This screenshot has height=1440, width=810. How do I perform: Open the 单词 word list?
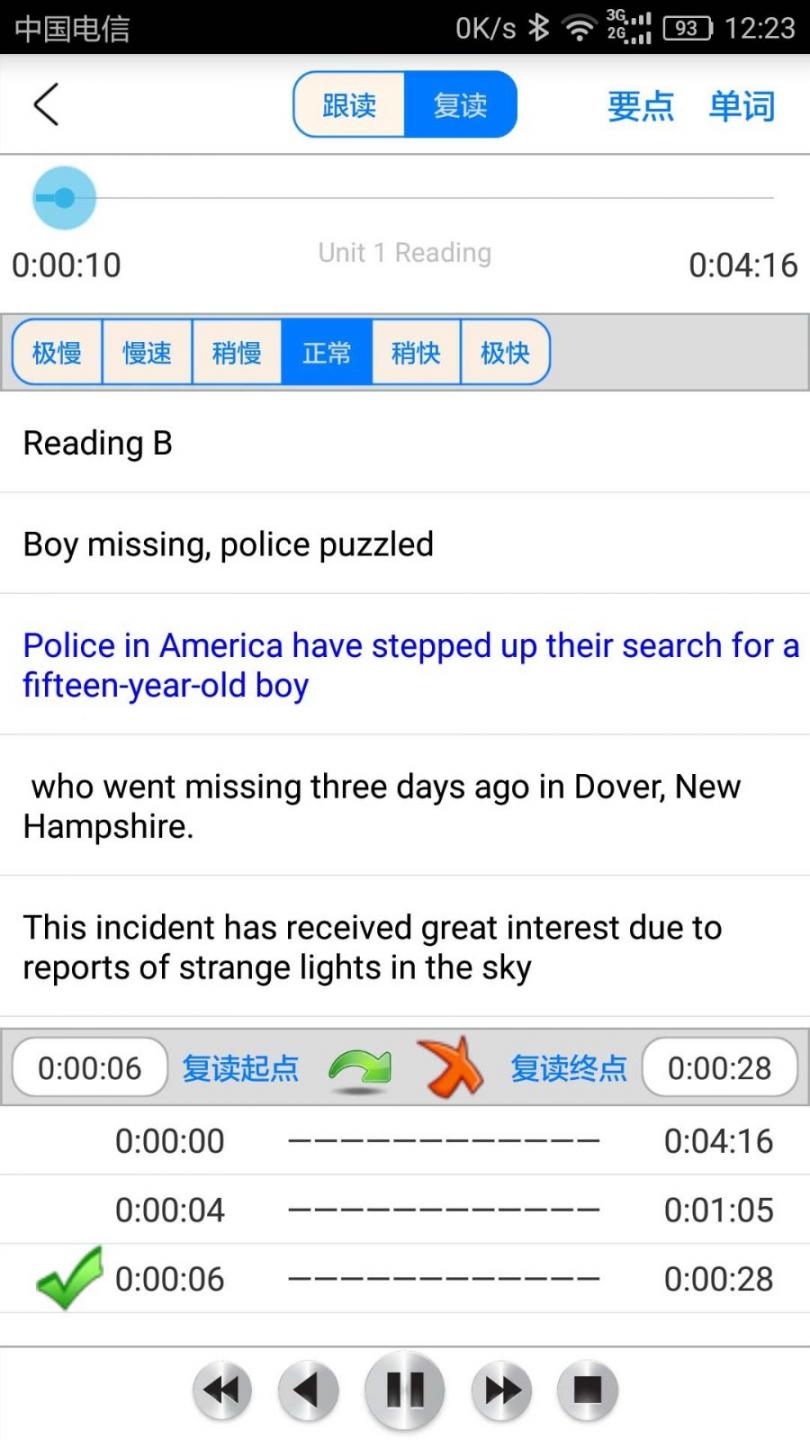tap(742, 105)
